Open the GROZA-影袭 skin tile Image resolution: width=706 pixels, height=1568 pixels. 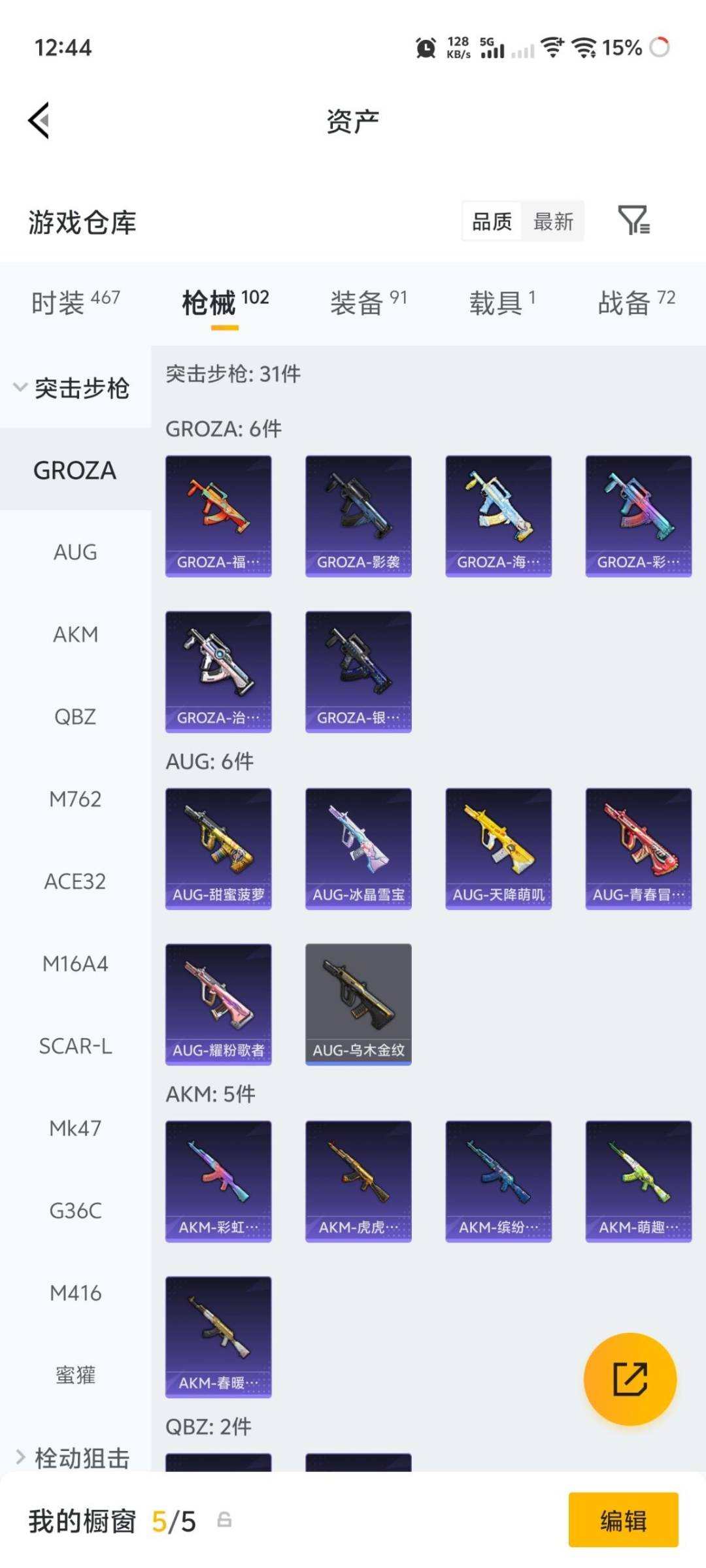pyautogui.click(x=358, y=516)
